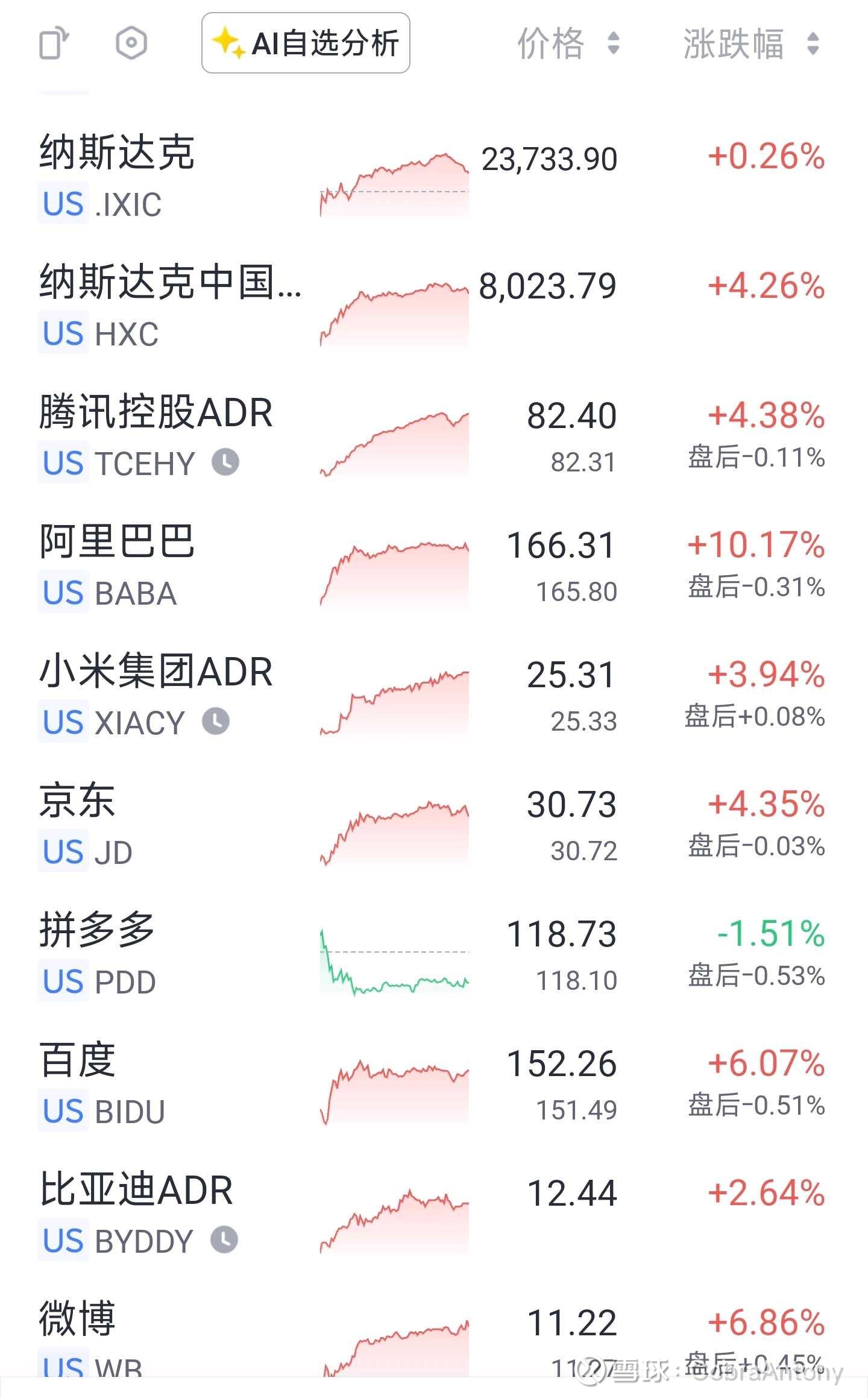Open the AI自选分析 button
868x1398 pixels.
tap(306, 43)
